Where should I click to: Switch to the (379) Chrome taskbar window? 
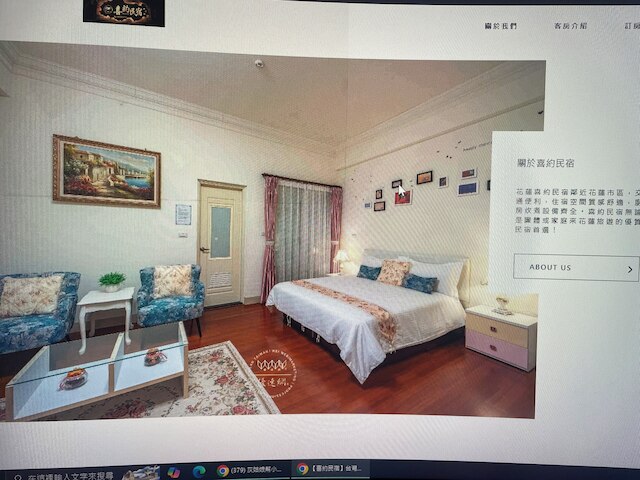[250, 470]
